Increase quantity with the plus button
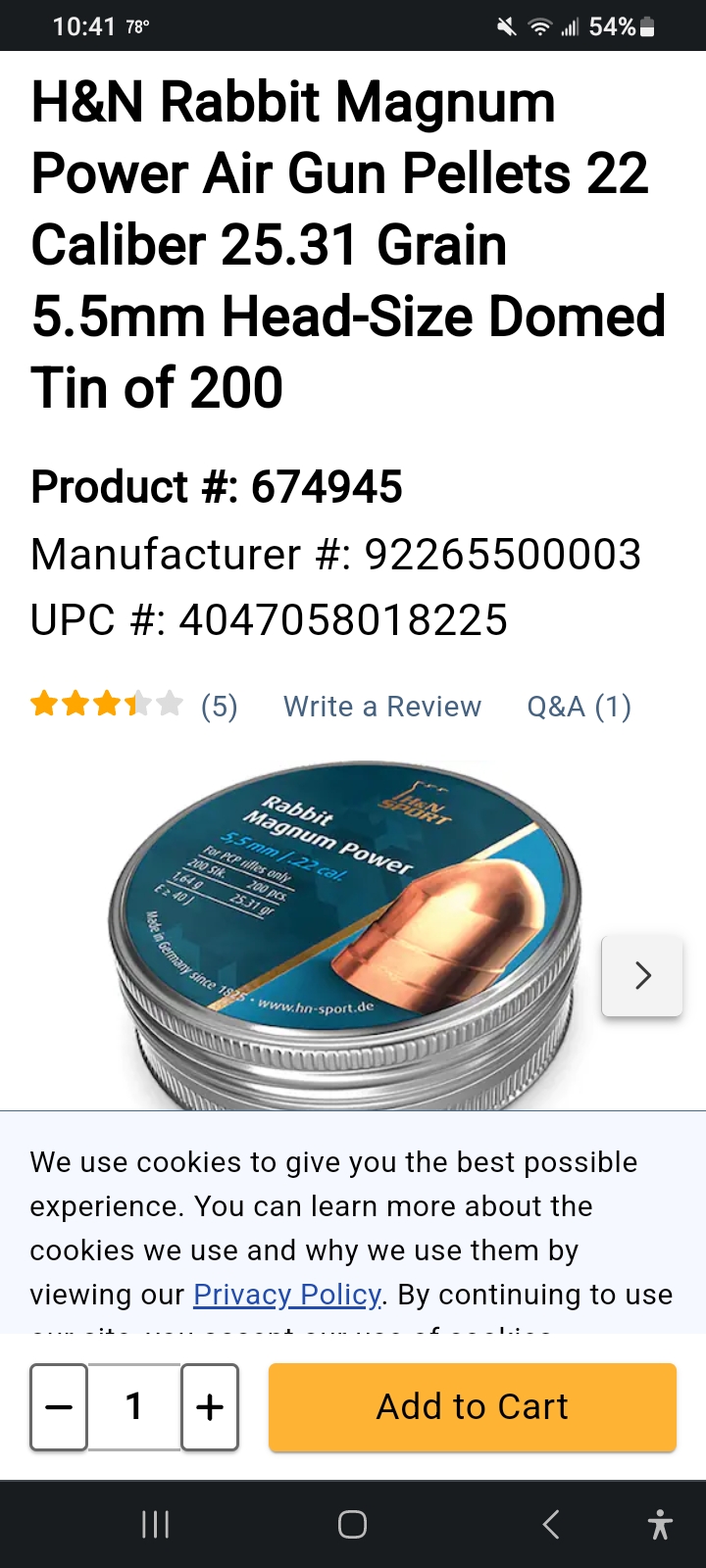 tap(210, 1407)
